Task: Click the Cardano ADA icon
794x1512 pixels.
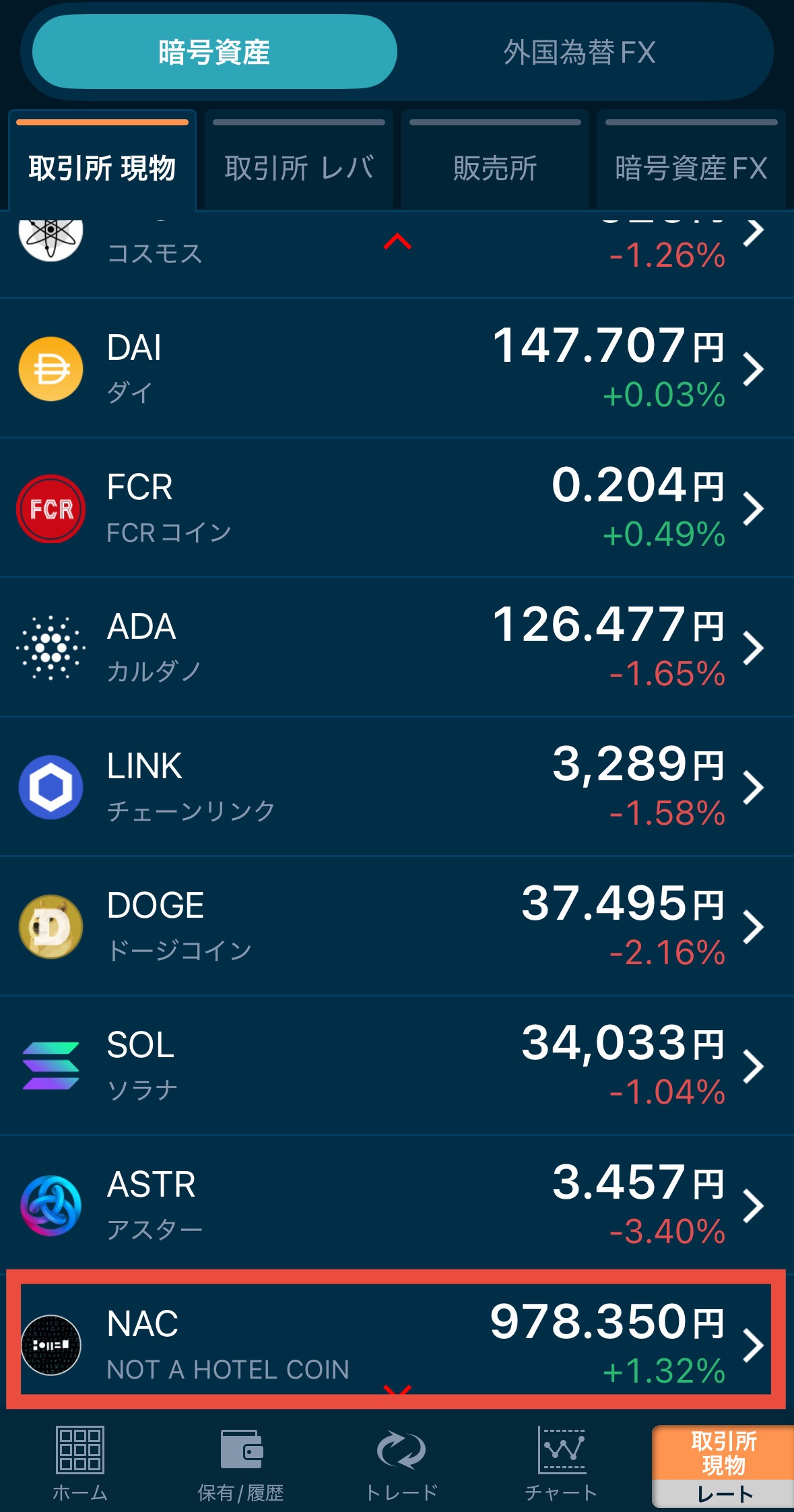Action: pos(51,647)
